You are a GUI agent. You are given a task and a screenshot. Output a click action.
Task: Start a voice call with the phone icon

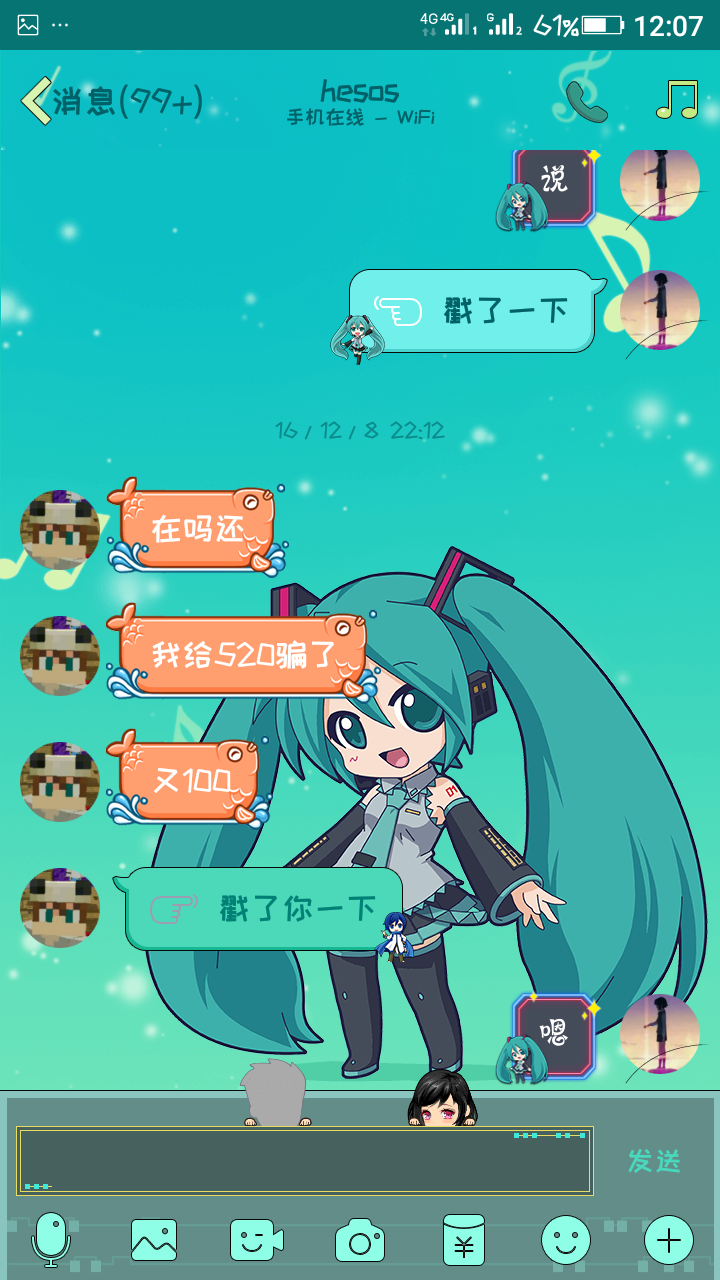point(585,100)
